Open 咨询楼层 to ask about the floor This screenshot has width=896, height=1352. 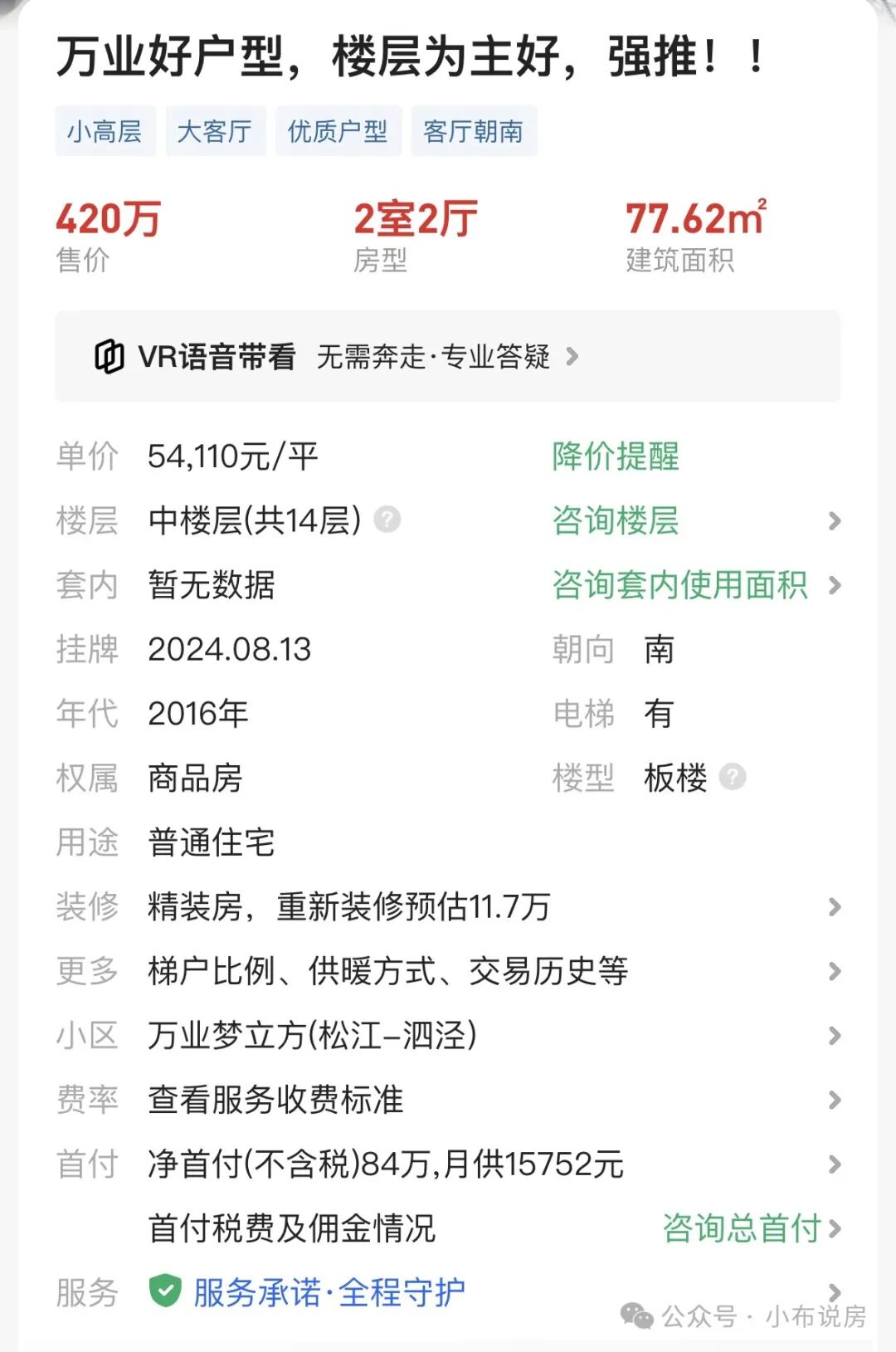click(x=616, y=521)
